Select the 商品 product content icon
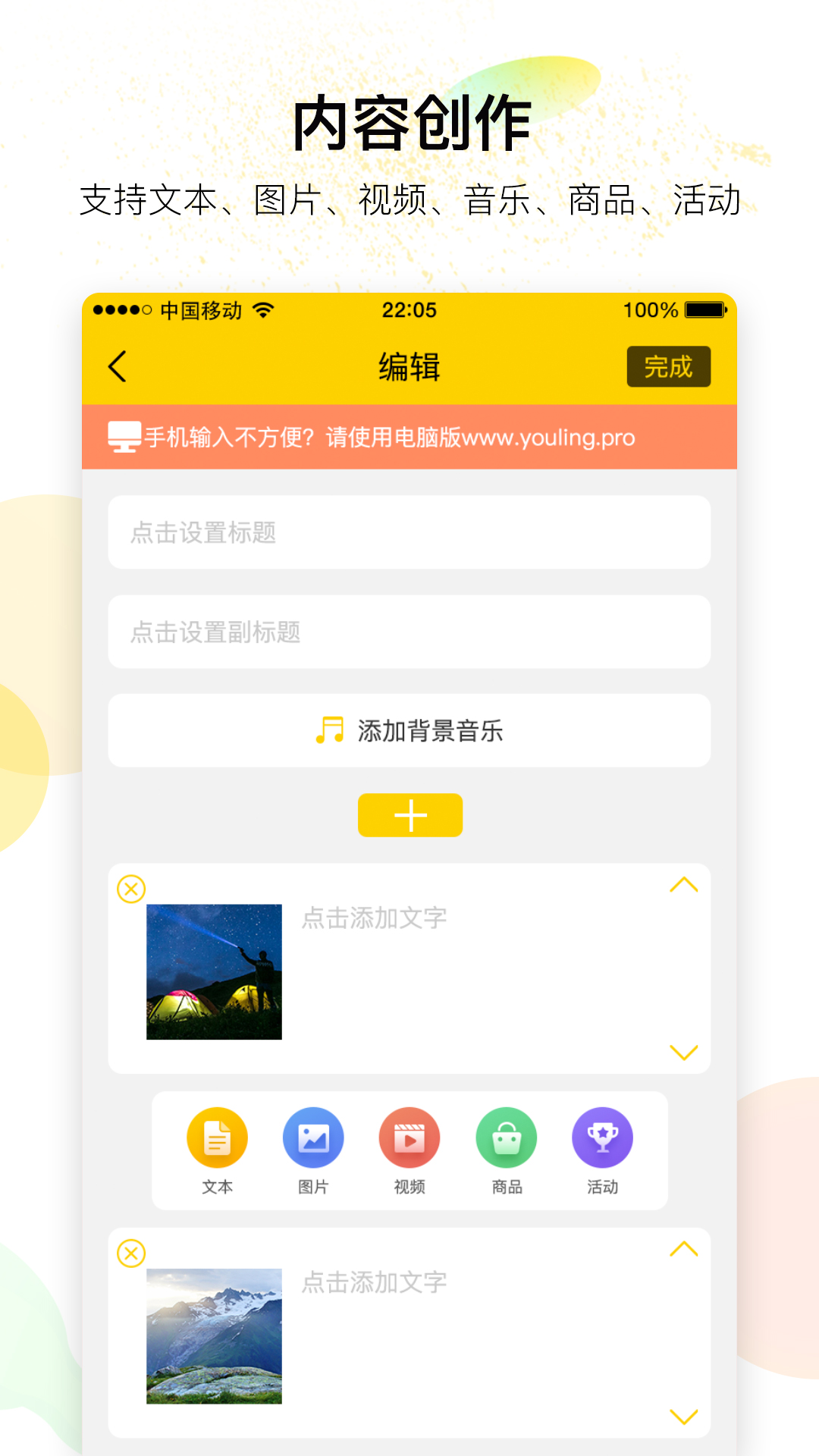 tap(506, 1137)
